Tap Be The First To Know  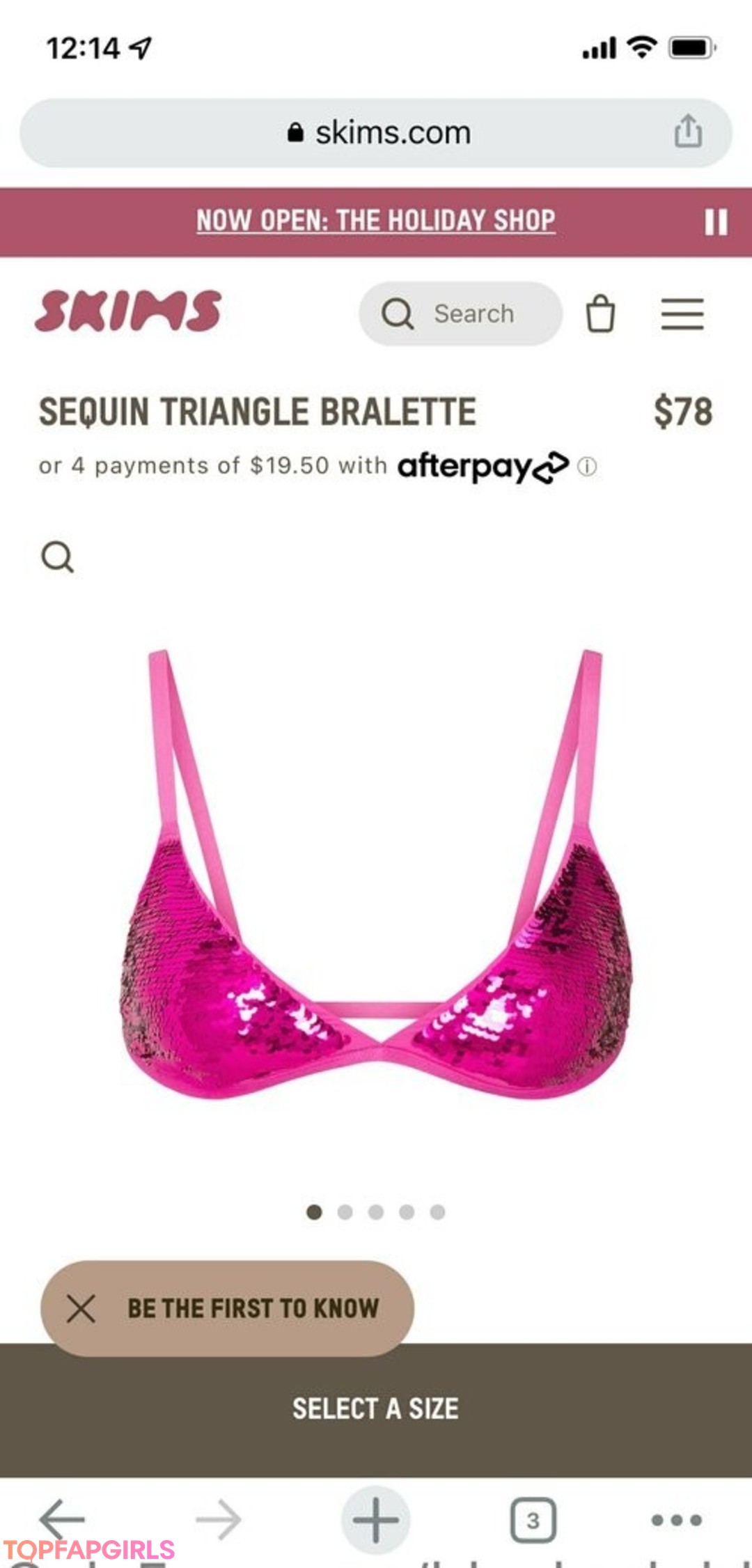[253, 1309]
